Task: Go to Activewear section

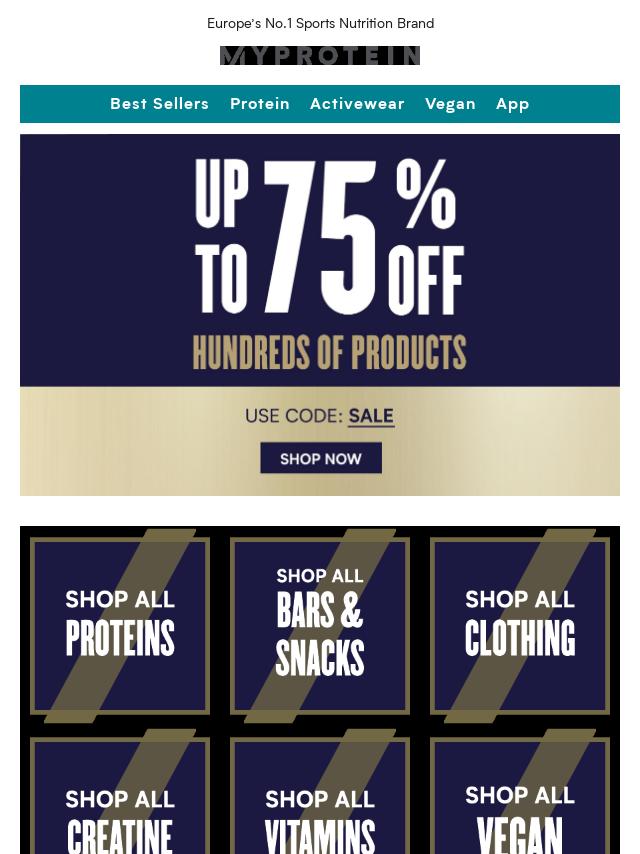Action: coord(357,104)
